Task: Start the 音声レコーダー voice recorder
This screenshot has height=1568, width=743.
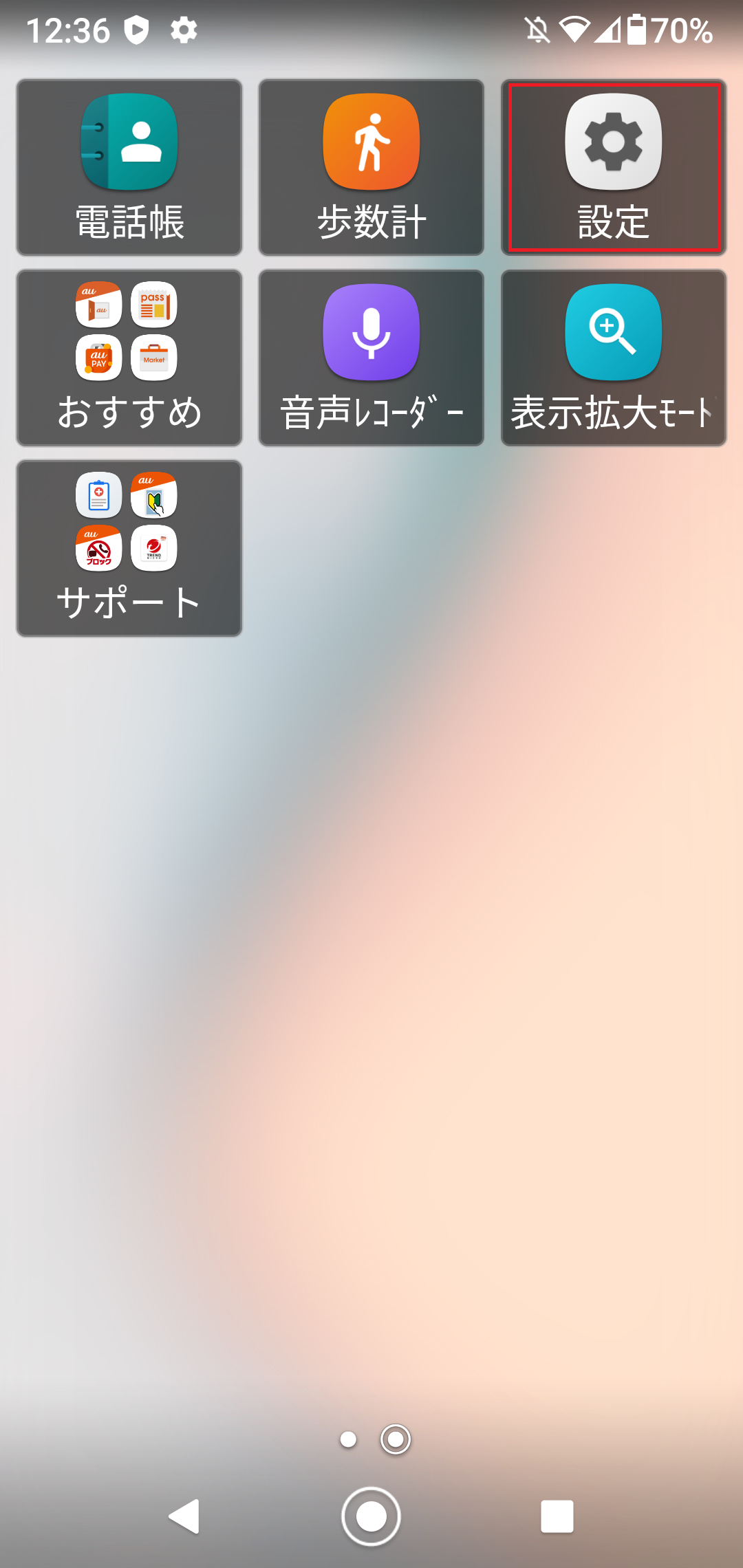Action: (371, 358)
